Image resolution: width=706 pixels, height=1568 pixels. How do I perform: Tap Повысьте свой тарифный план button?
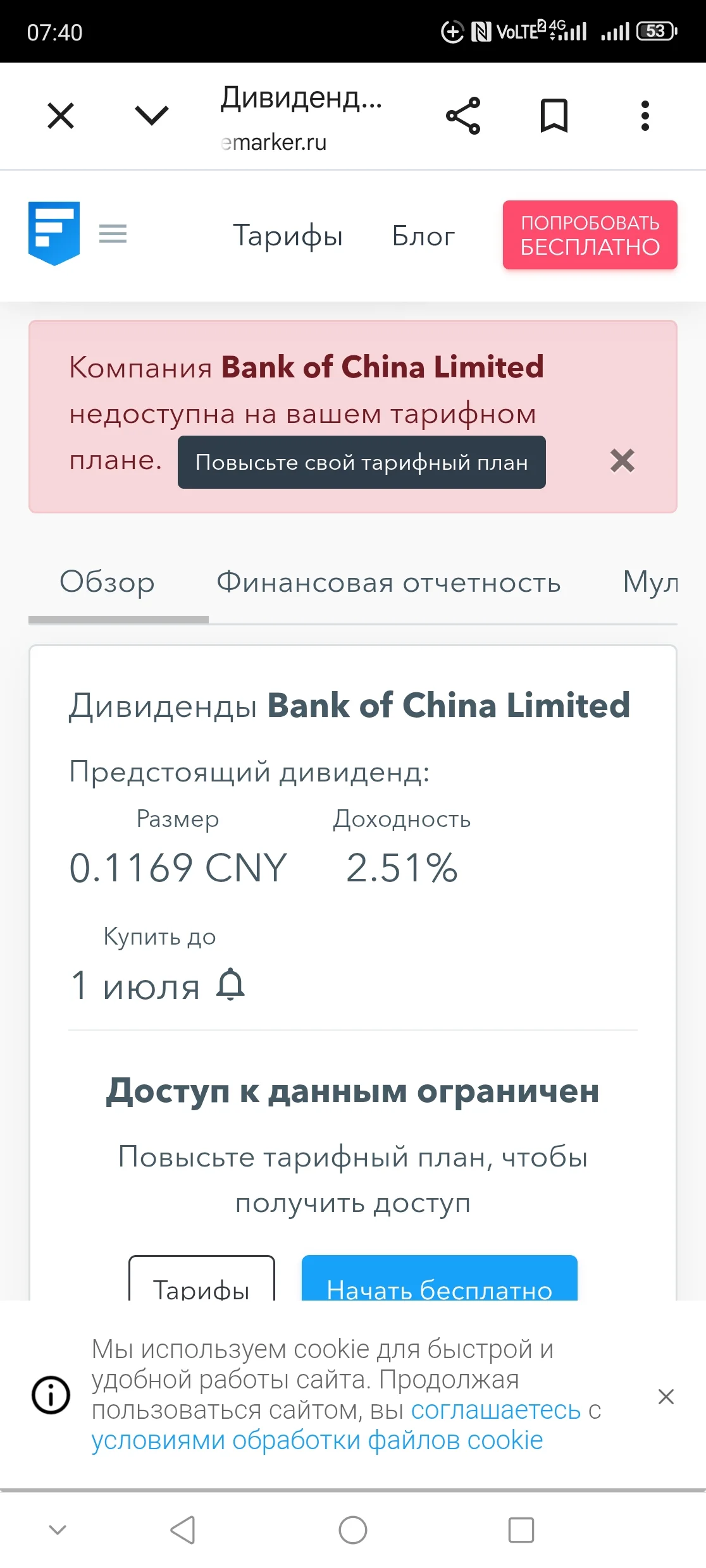click(362, 462)
